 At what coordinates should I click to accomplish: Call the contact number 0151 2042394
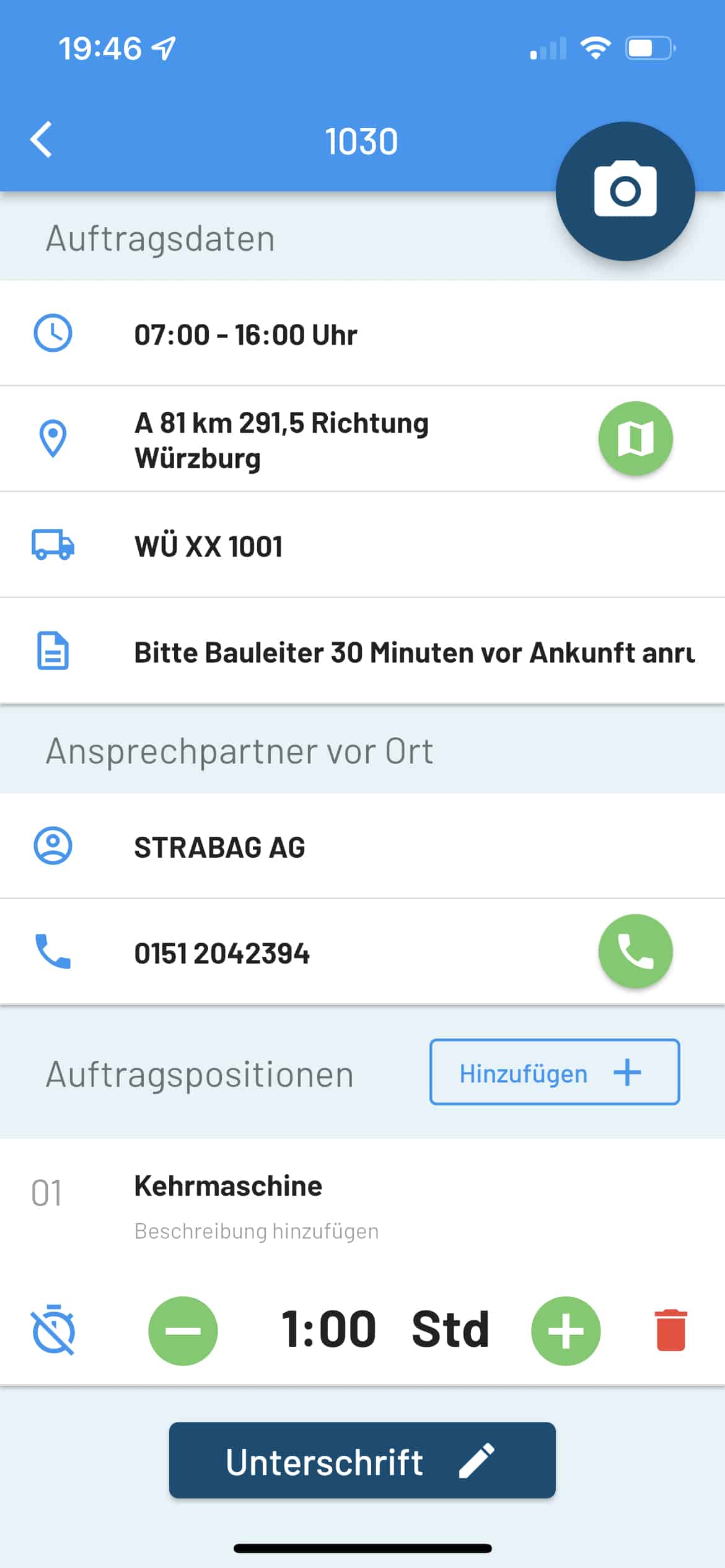coord(635,951)
